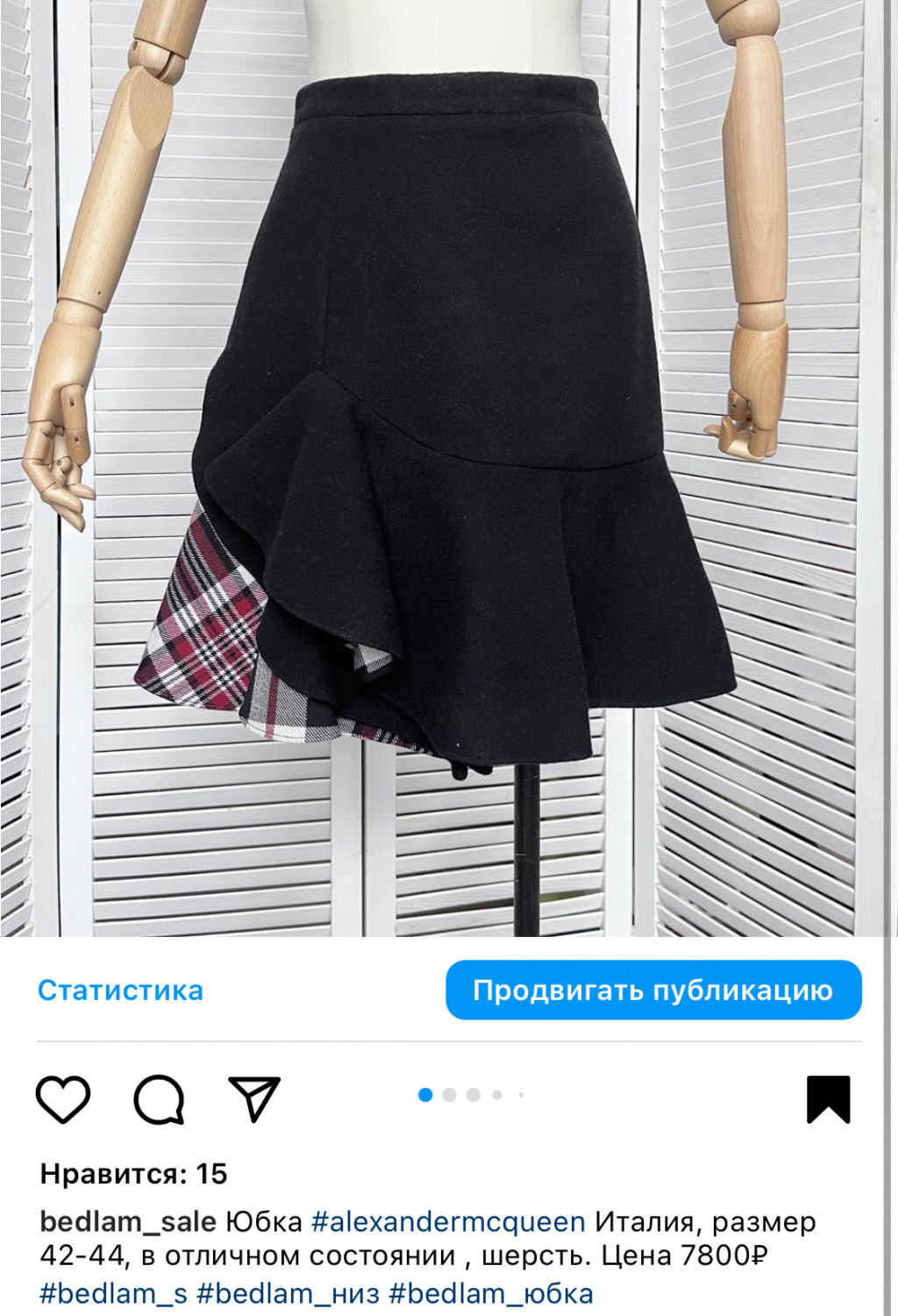Screen dimensions: 898x1316
Task: Open bedlam_sale profile username
Action: 128,1221
